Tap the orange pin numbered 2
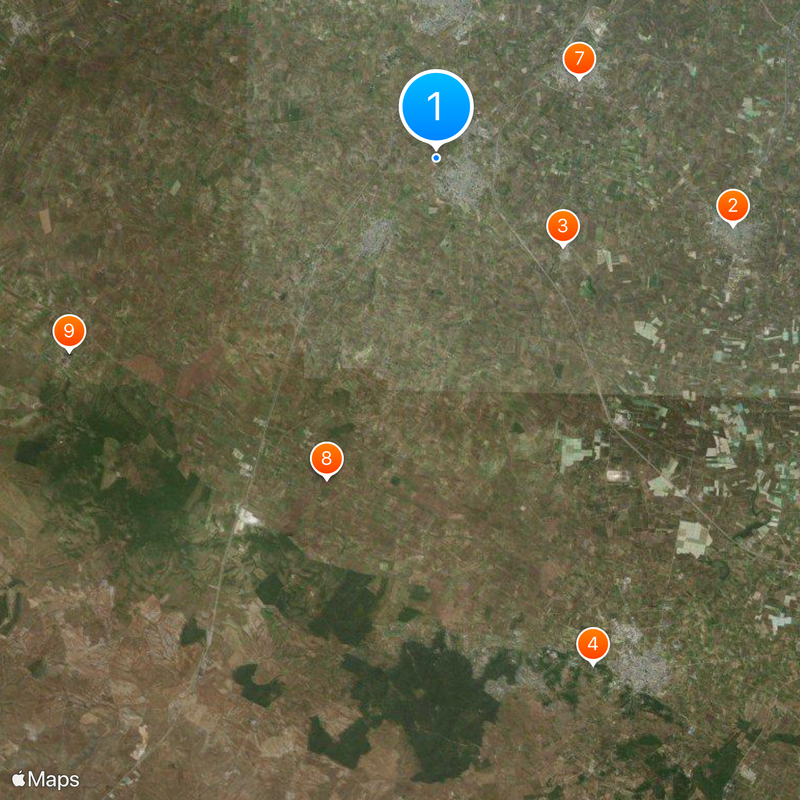 (733, 207)
